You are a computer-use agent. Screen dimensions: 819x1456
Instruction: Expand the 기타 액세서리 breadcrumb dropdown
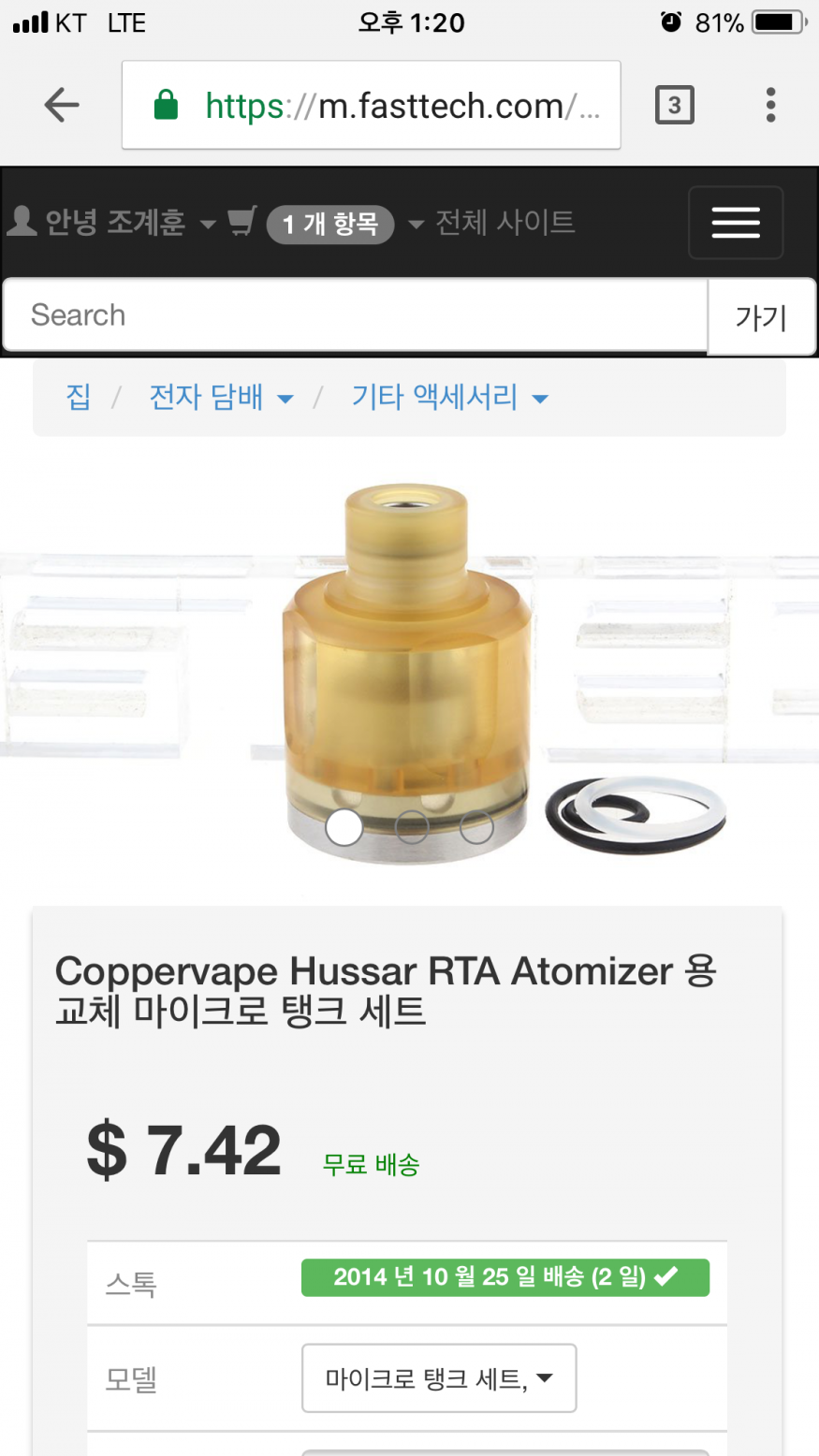click(448, 397)
